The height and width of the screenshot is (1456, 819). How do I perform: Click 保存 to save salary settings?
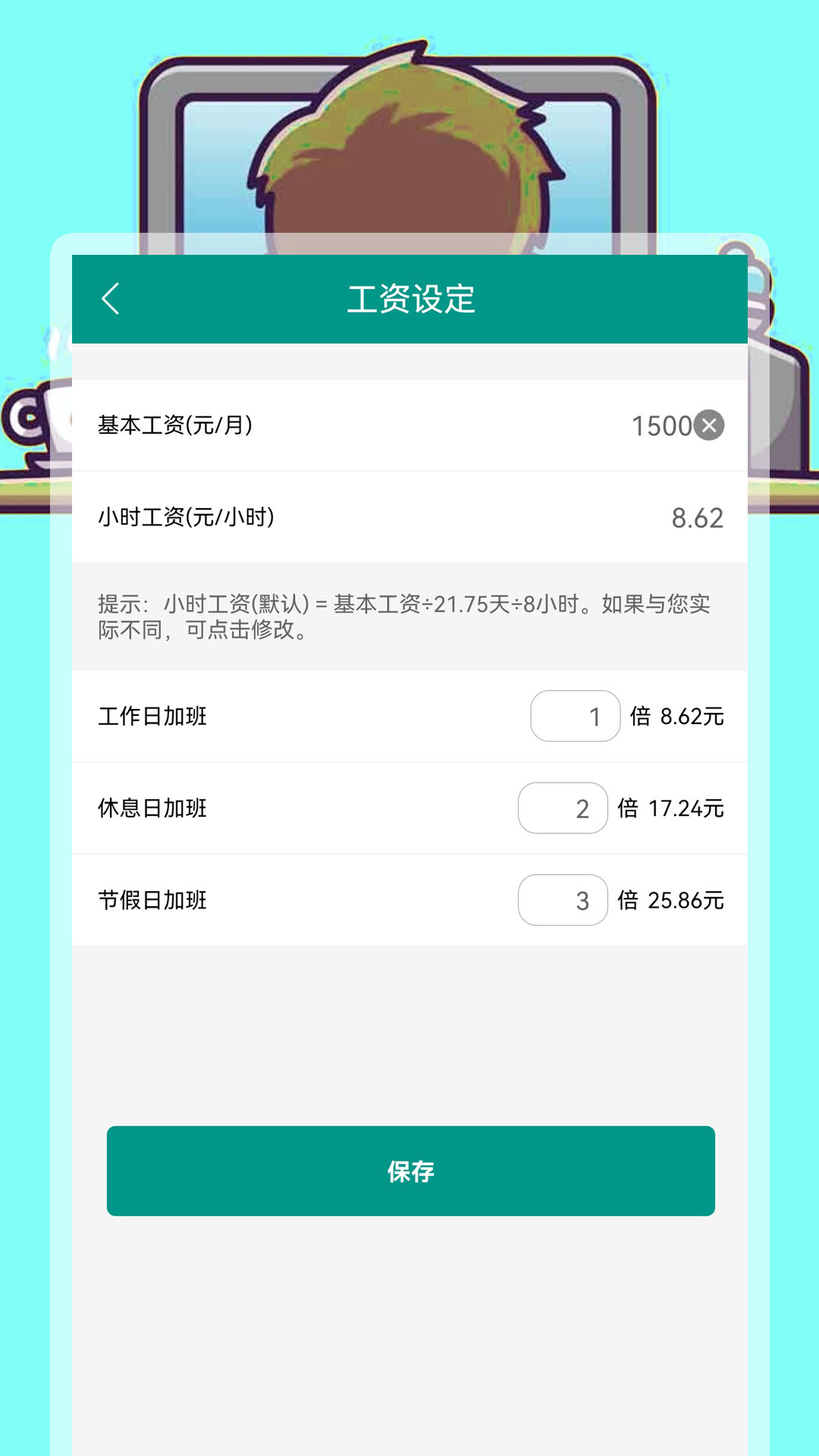tap(409, 1171)
